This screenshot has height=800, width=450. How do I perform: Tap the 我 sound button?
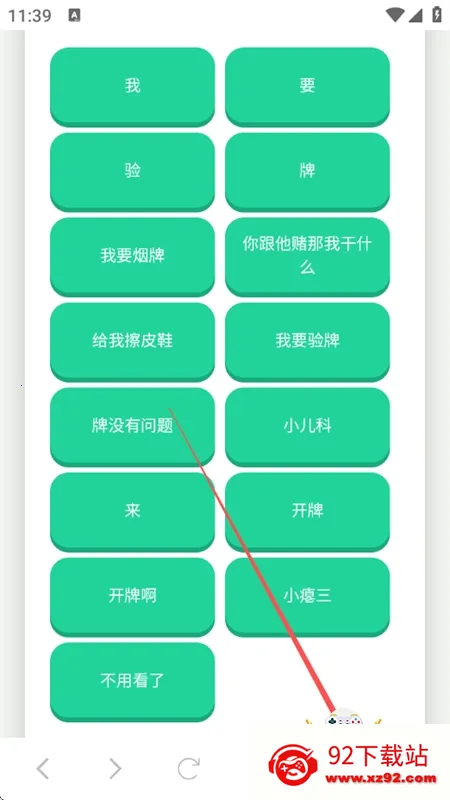132,86
